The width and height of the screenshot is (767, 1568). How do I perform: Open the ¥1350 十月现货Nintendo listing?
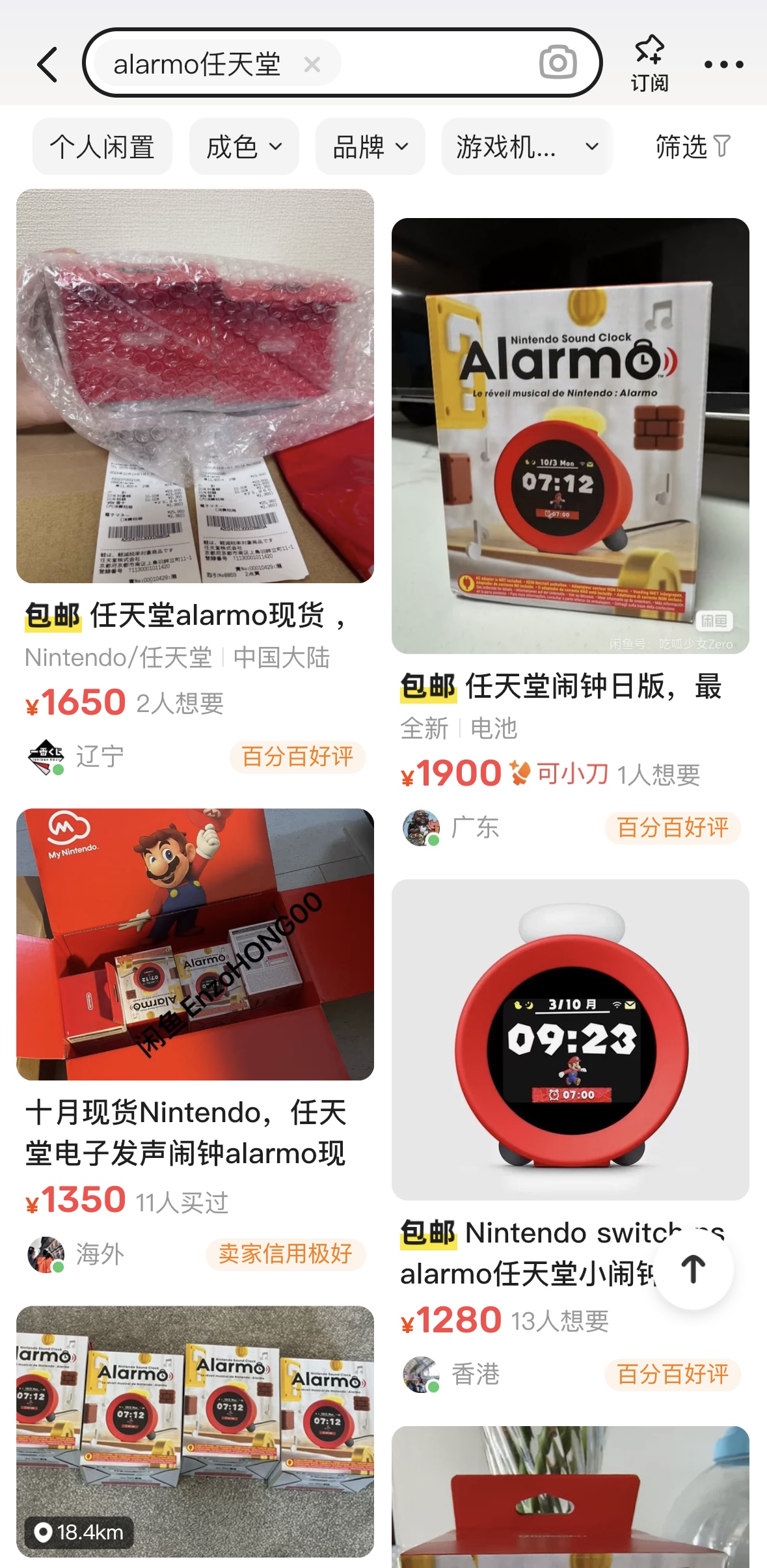pos(195,944)
